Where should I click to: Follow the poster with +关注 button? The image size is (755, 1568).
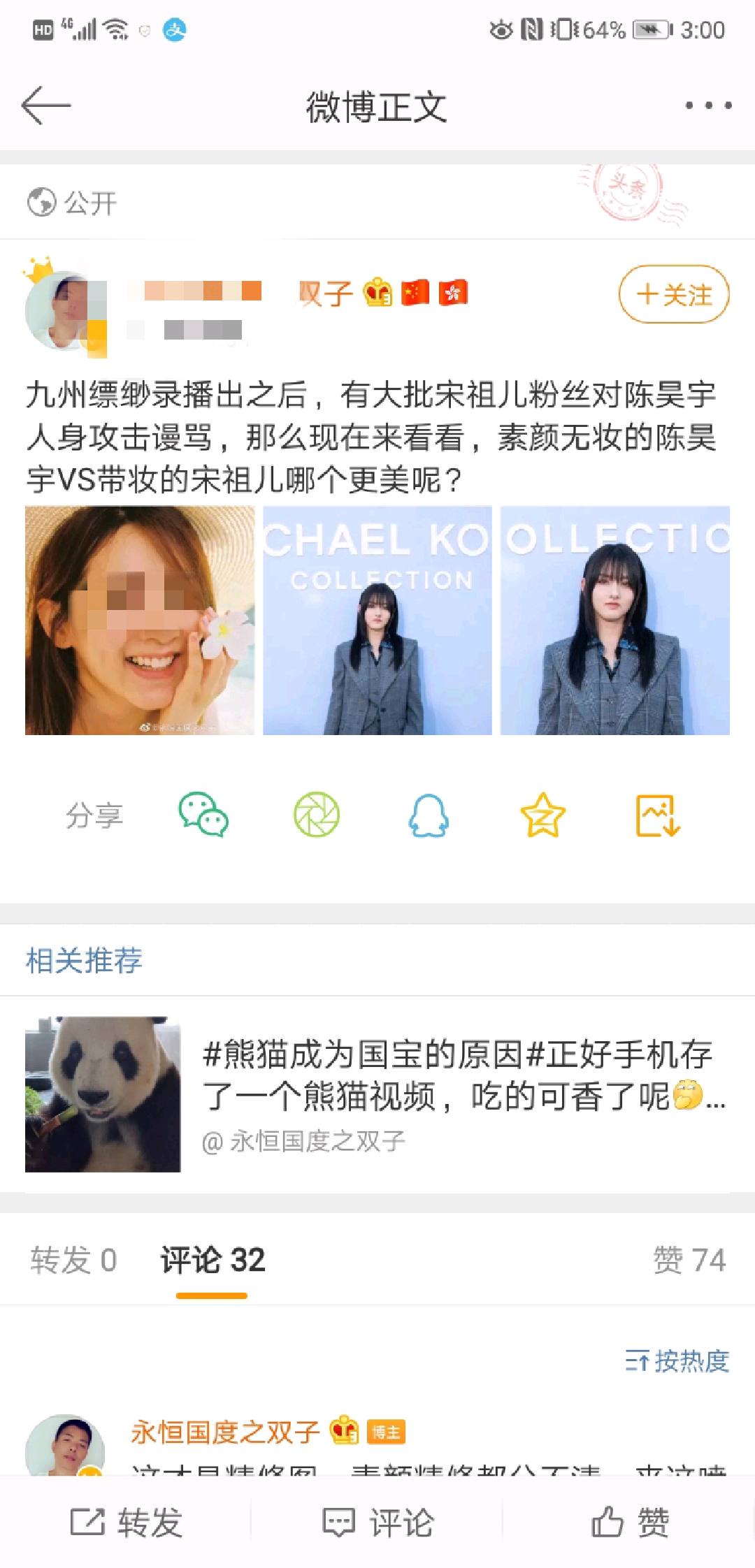click(673, 294)
